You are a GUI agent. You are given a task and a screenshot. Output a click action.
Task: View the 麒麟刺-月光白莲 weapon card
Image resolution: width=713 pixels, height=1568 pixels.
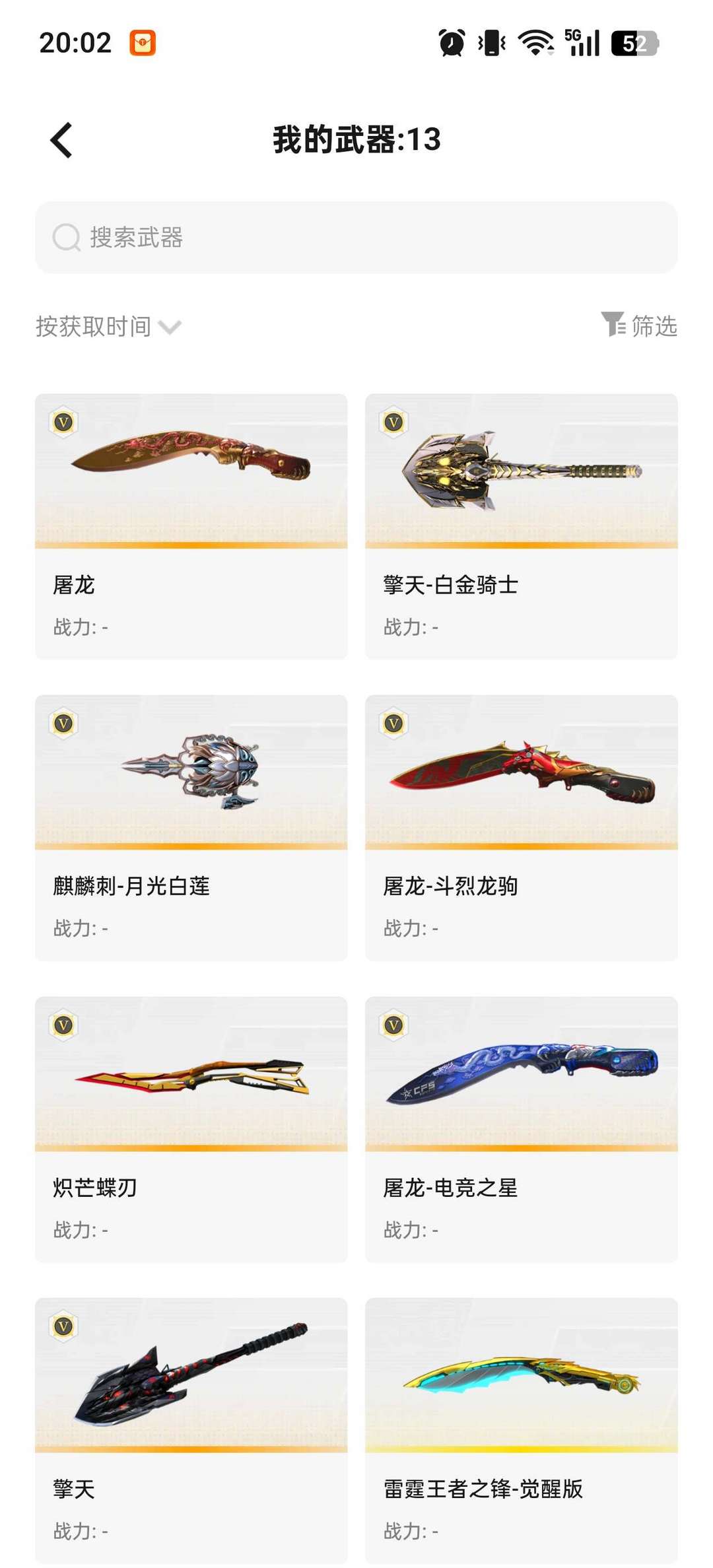click(x=191, y=828)
